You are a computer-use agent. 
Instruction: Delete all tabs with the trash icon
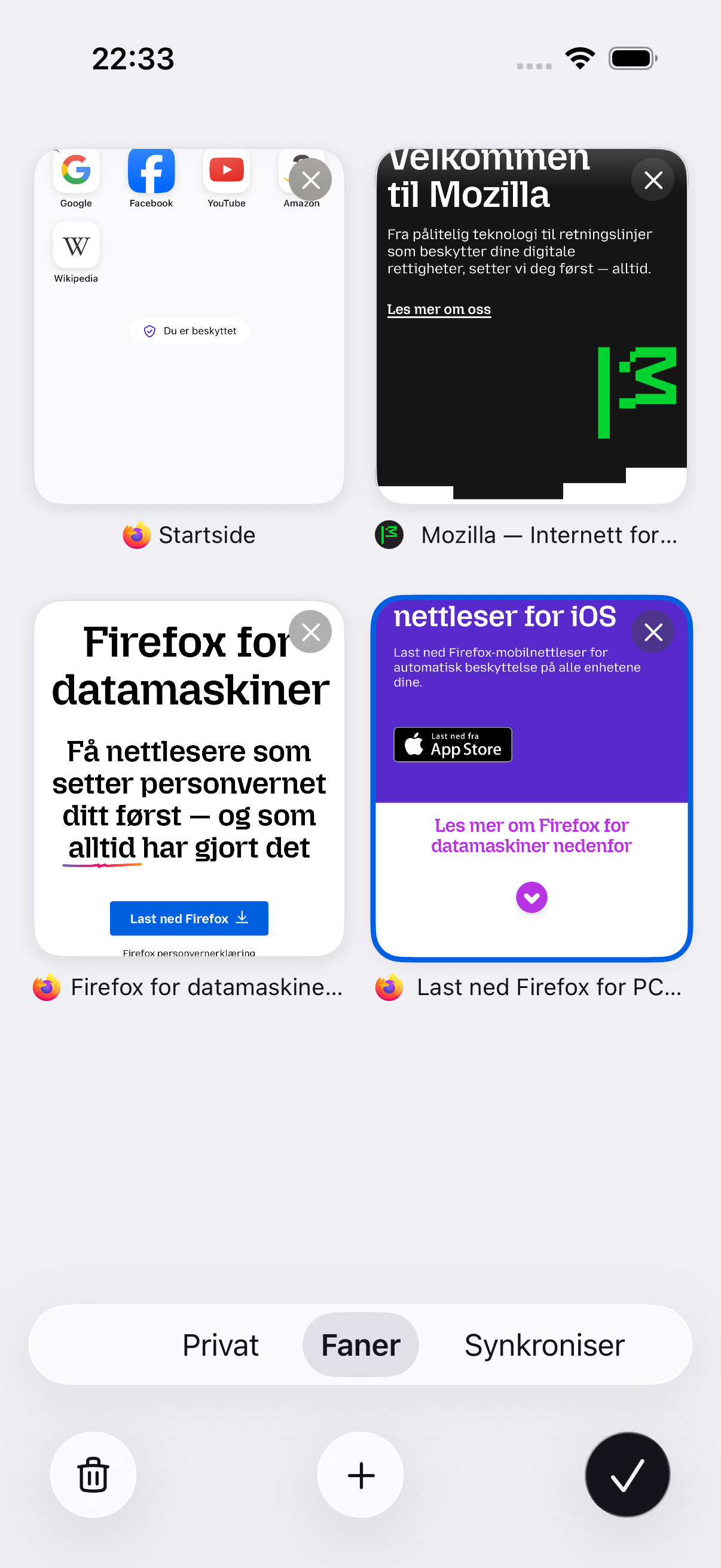pos(93,1475)
